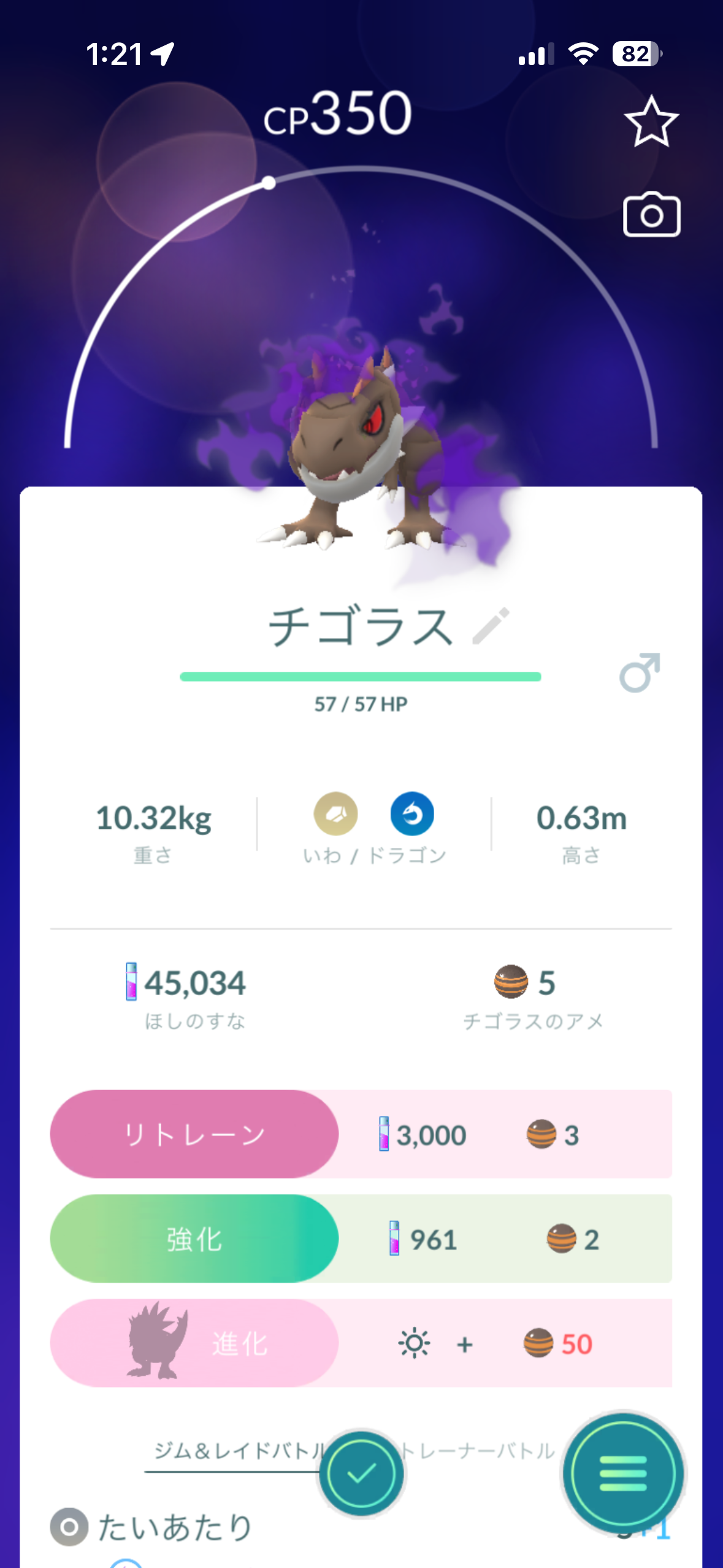Edit the チゴラス nickname

tap(491, 626)
